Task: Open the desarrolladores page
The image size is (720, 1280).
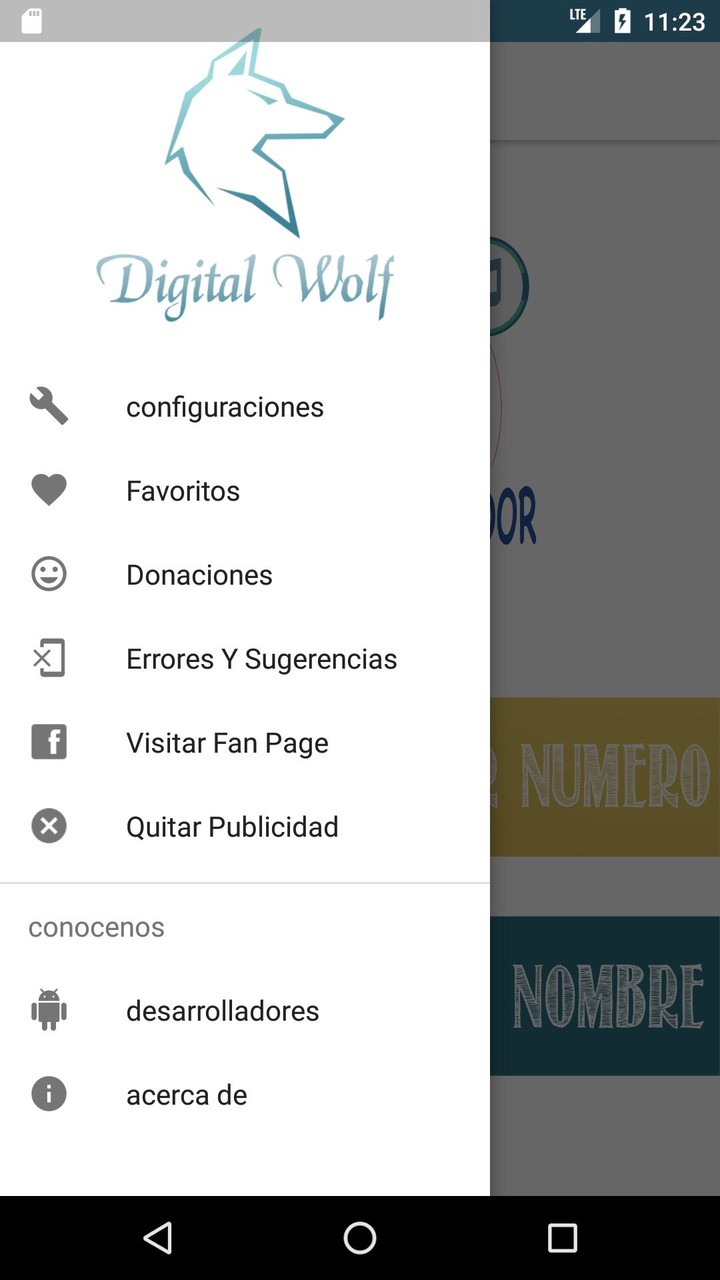Action: [222, 1010]
